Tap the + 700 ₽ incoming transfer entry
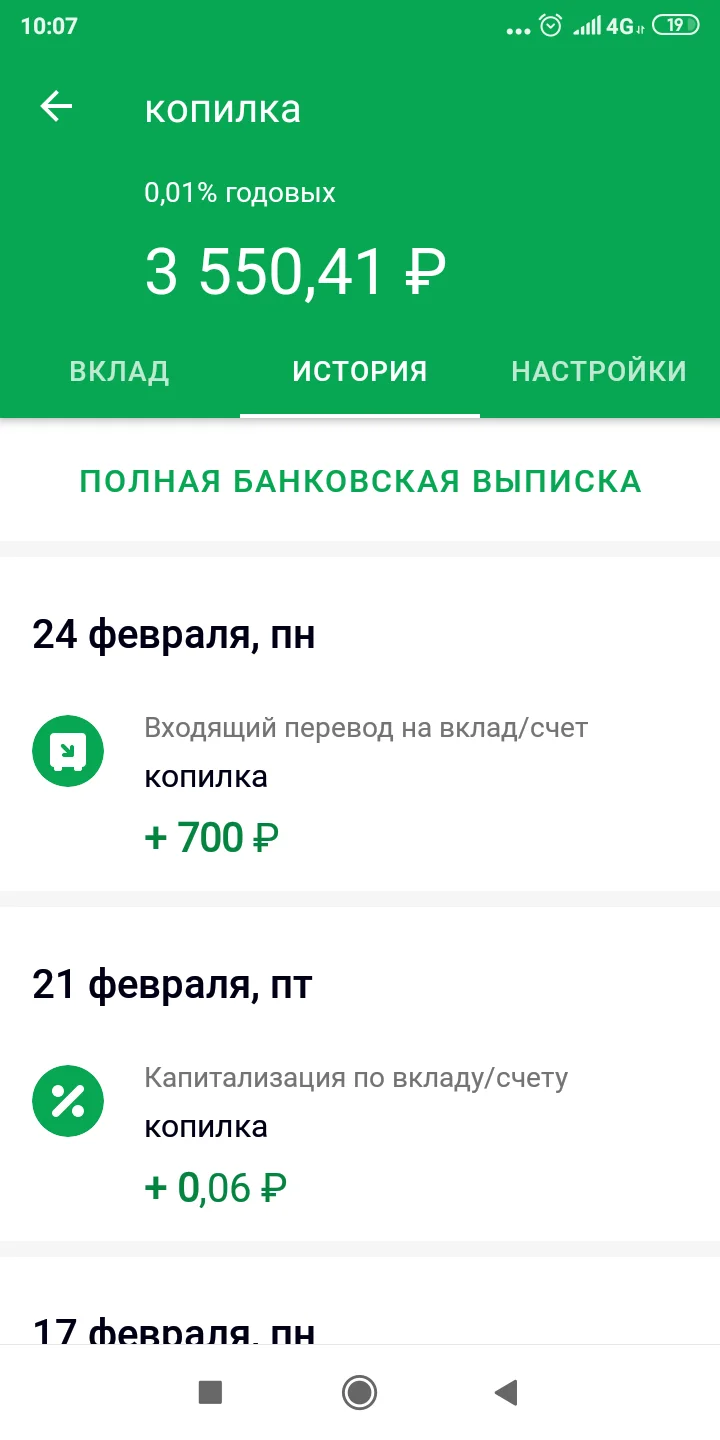 pos(211,837)
